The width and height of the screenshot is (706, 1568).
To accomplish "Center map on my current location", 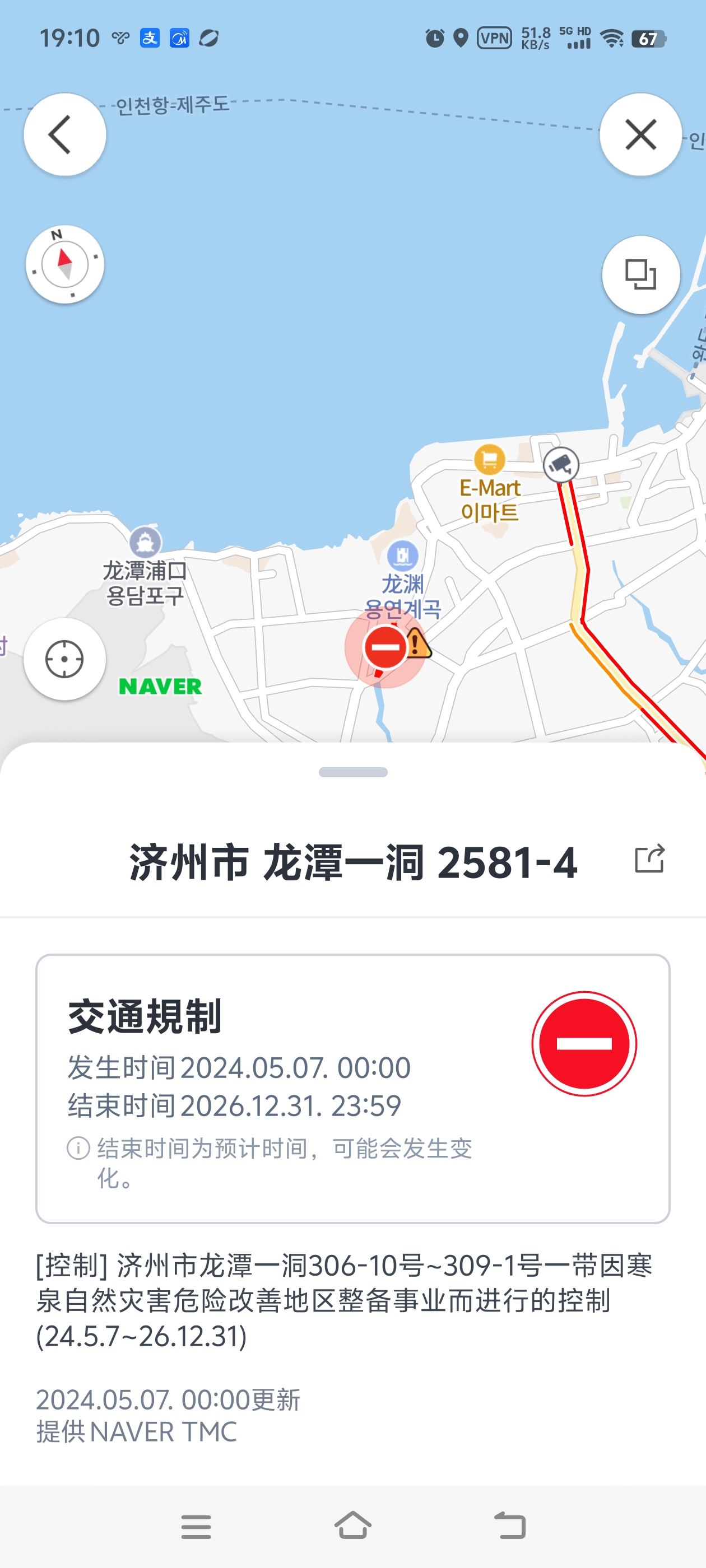I will 64,659.
